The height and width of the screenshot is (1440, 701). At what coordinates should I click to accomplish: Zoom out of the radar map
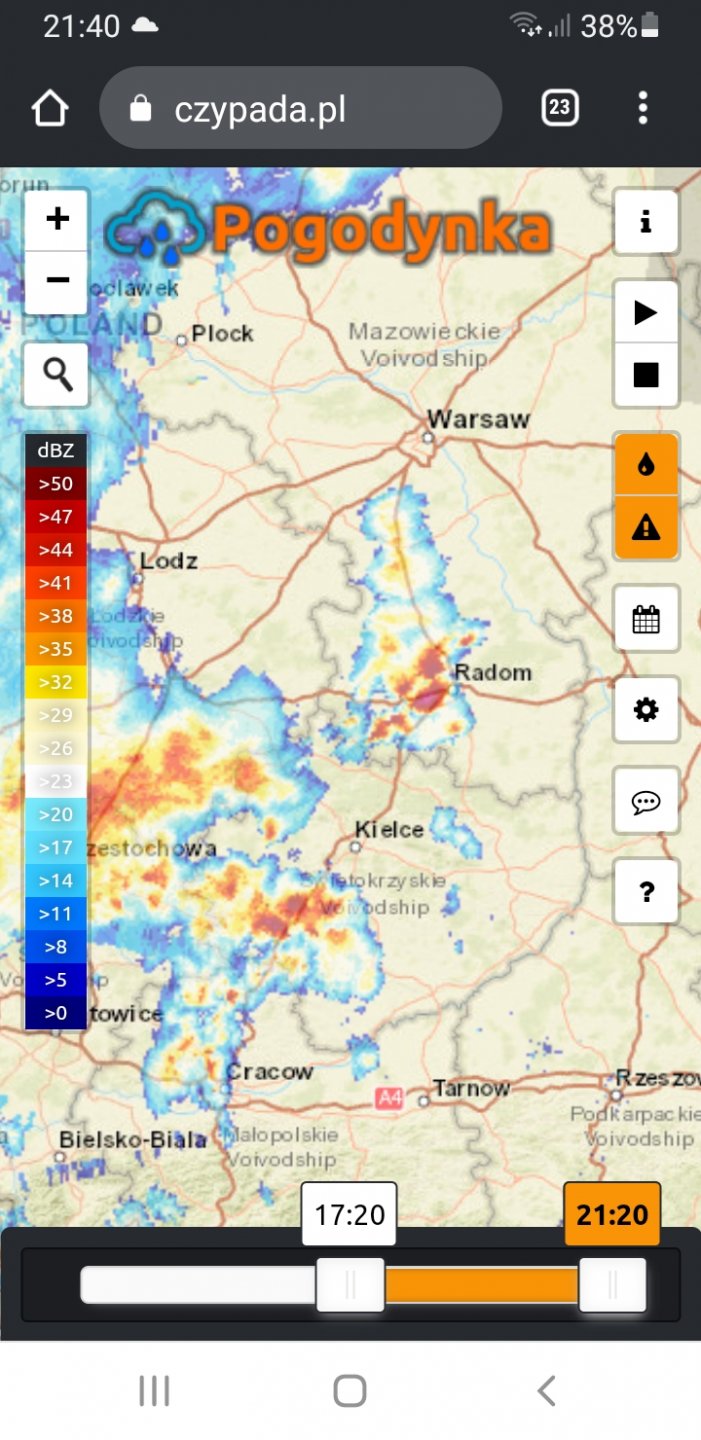click(57, 281)
